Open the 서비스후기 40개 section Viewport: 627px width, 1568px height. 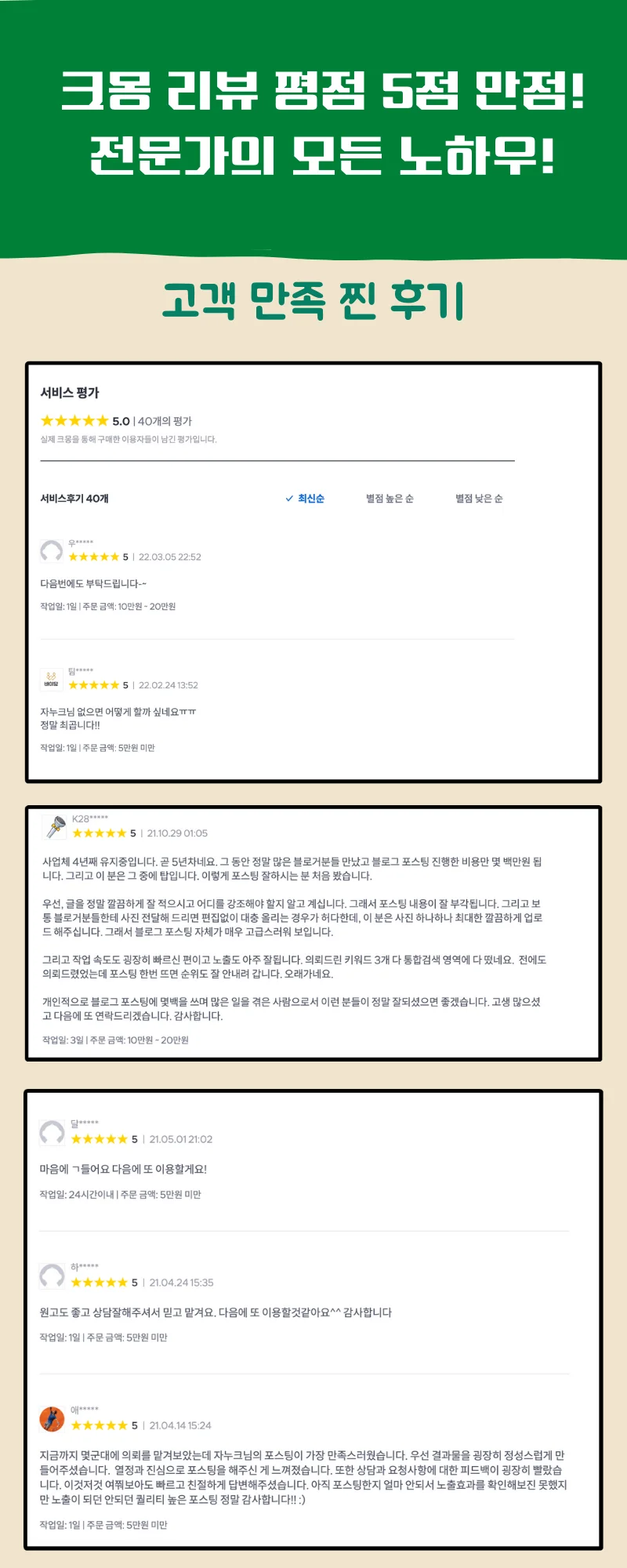73,497
